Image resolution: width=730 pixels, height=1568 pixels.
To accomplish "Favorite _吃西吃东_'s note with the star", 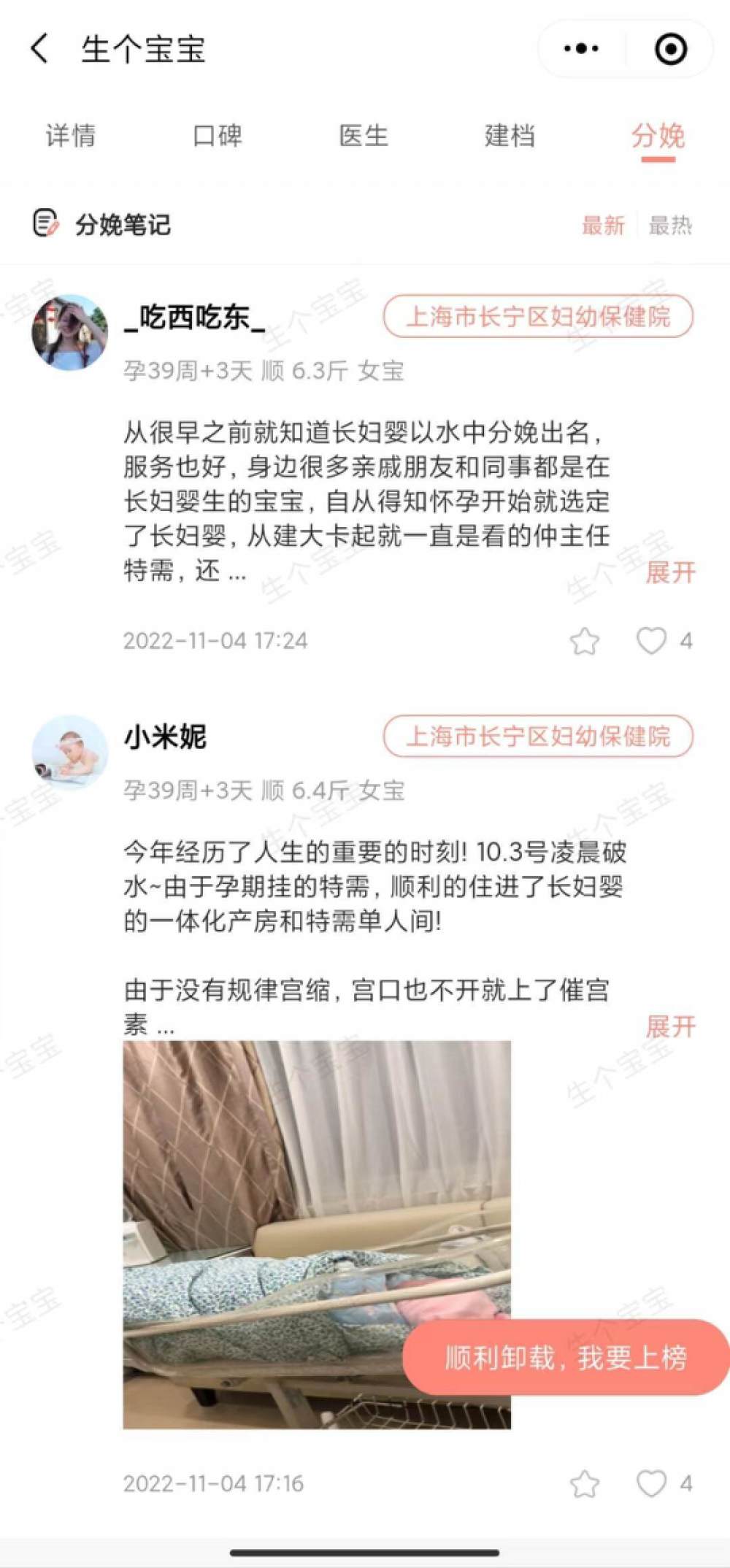I will tap(584, 642).
